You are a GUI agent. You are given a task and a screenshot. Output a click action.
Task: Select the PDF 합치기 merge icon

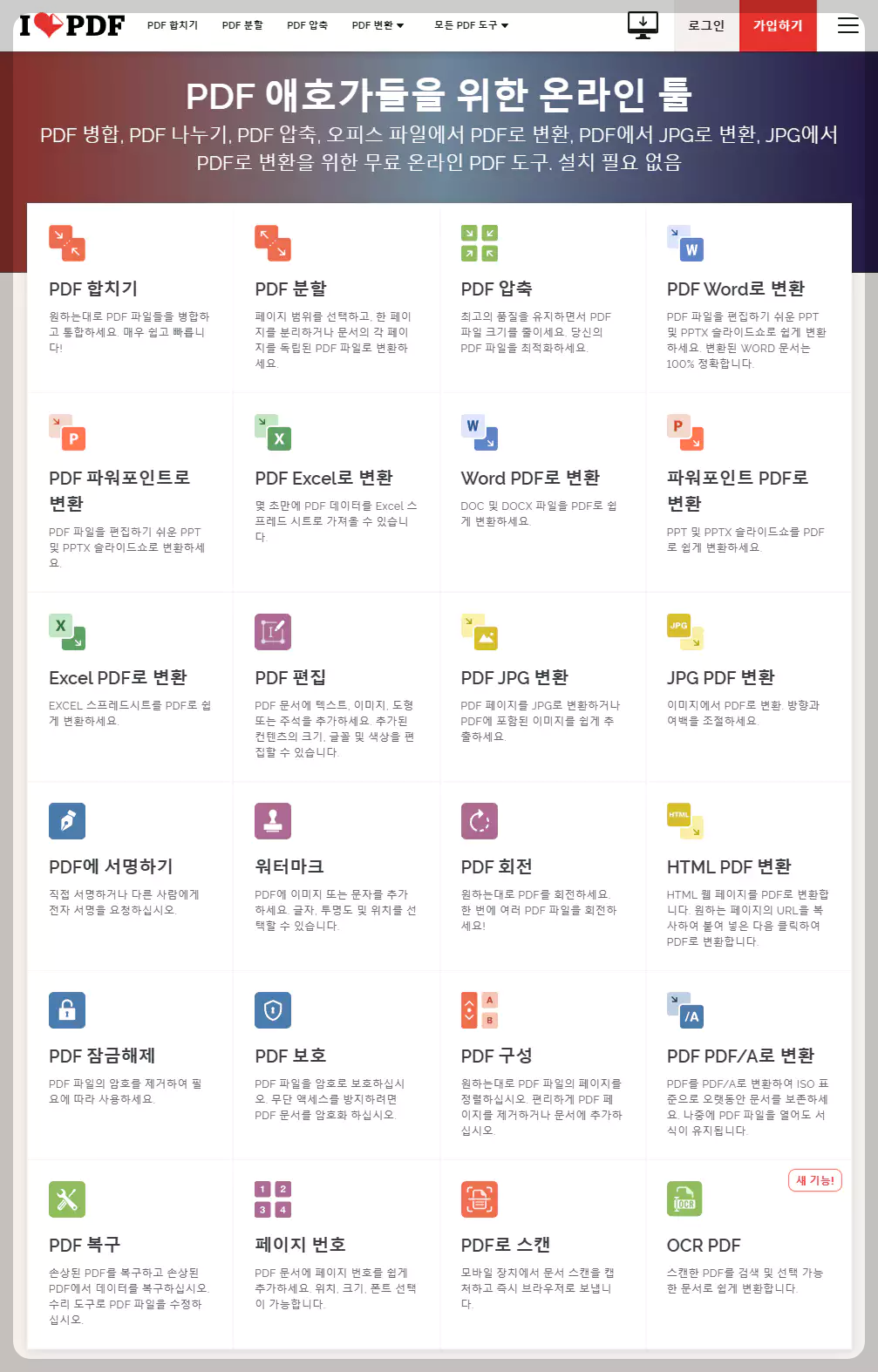click(67, 244)
